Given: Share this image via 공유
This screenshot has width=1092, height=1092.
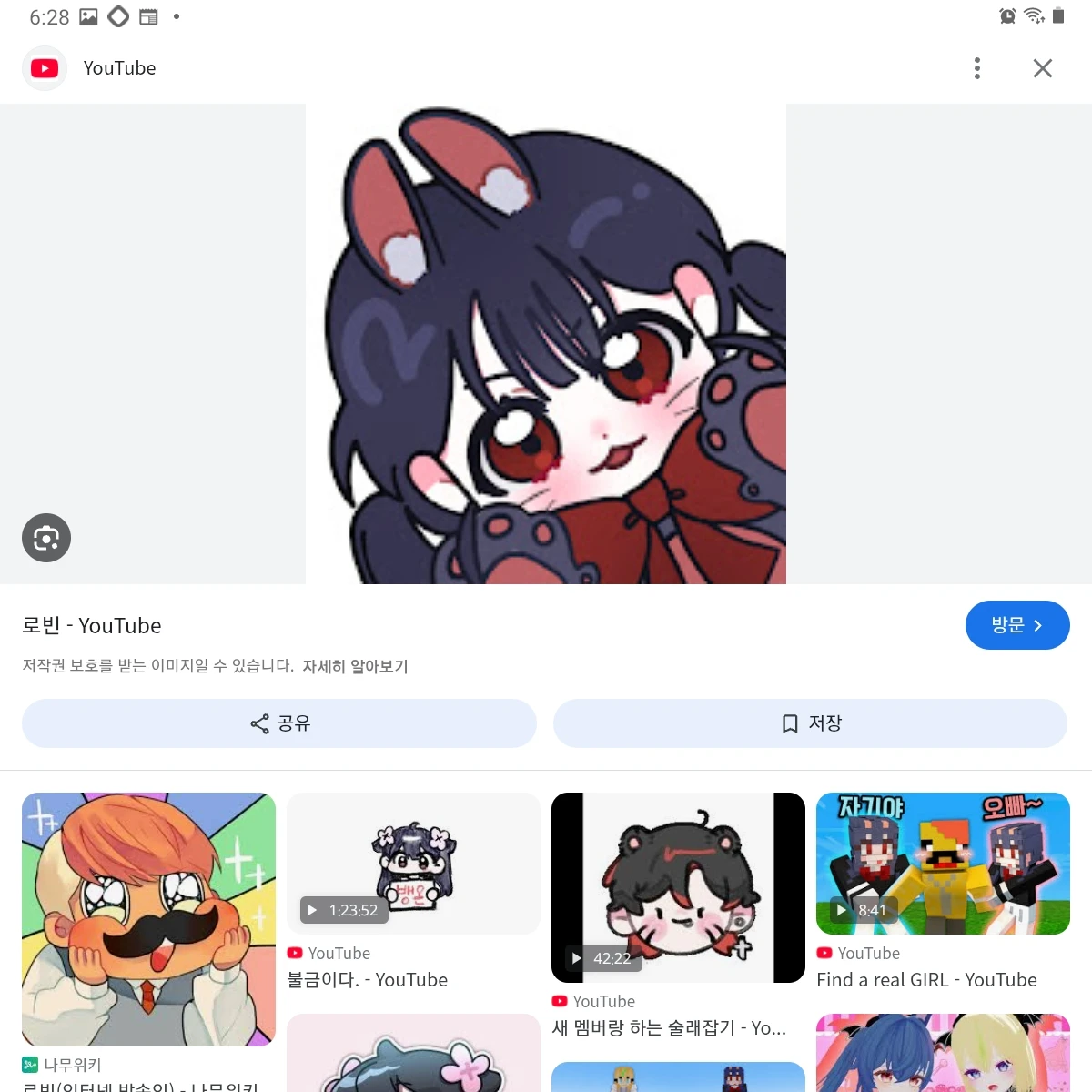Looking at the screenshot, I should [x=279, y=723].
